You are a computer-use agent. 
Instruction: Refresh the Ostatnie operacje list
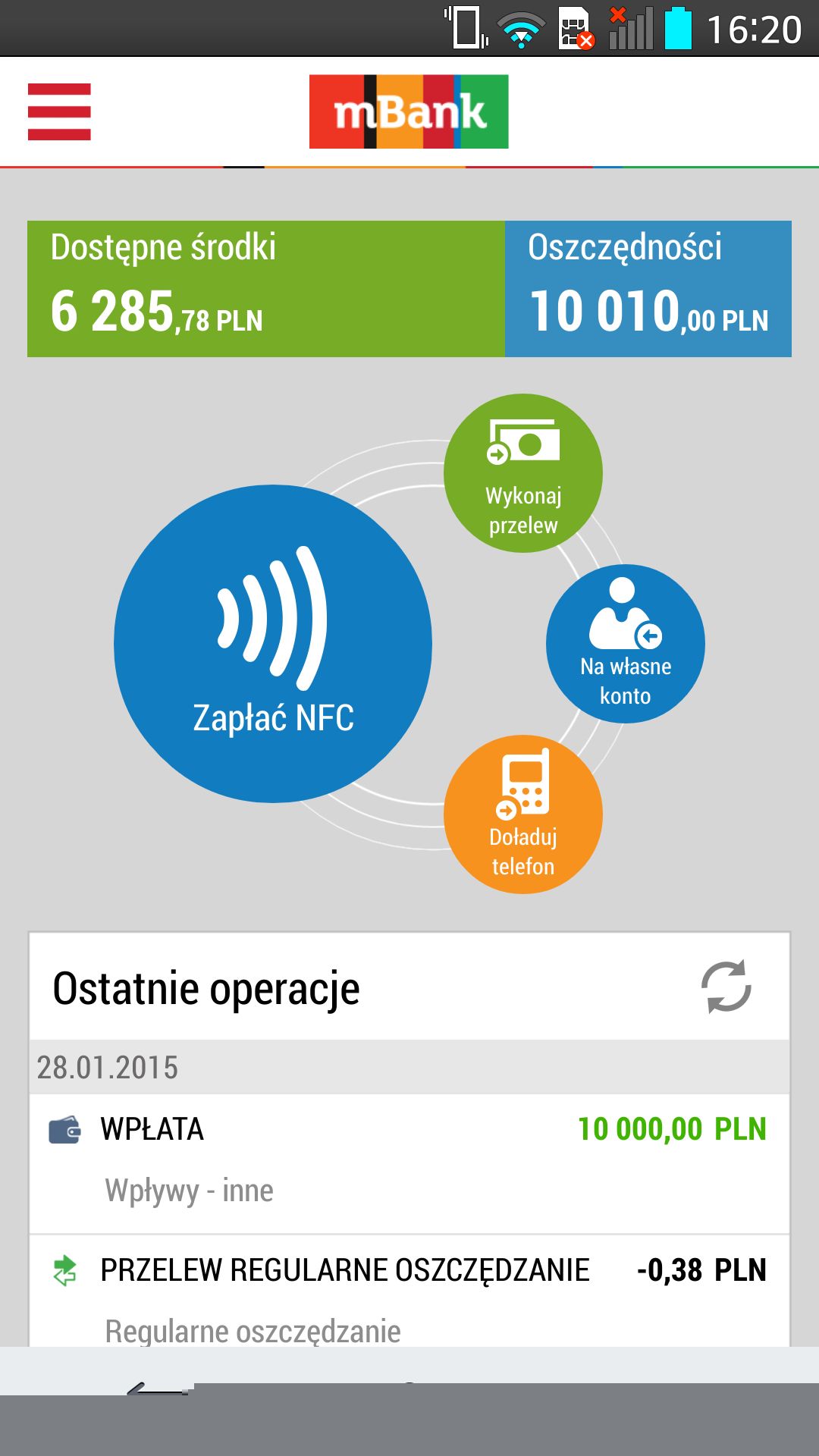click(723, 987)
